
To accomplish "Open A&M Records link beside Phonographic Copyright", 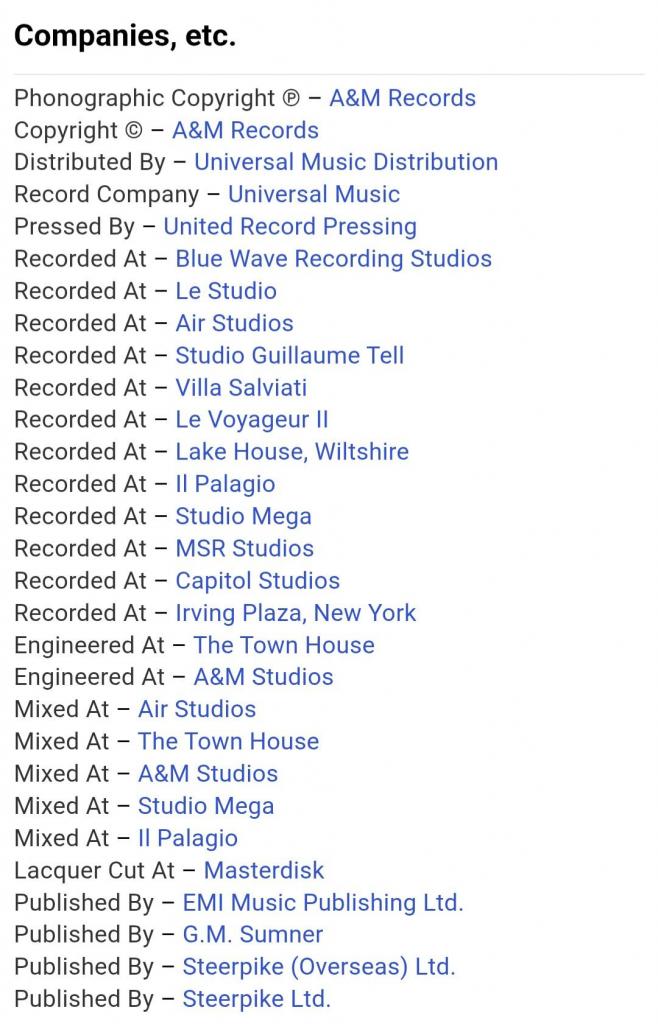I will pyautogui.click(x=402, y=98).
